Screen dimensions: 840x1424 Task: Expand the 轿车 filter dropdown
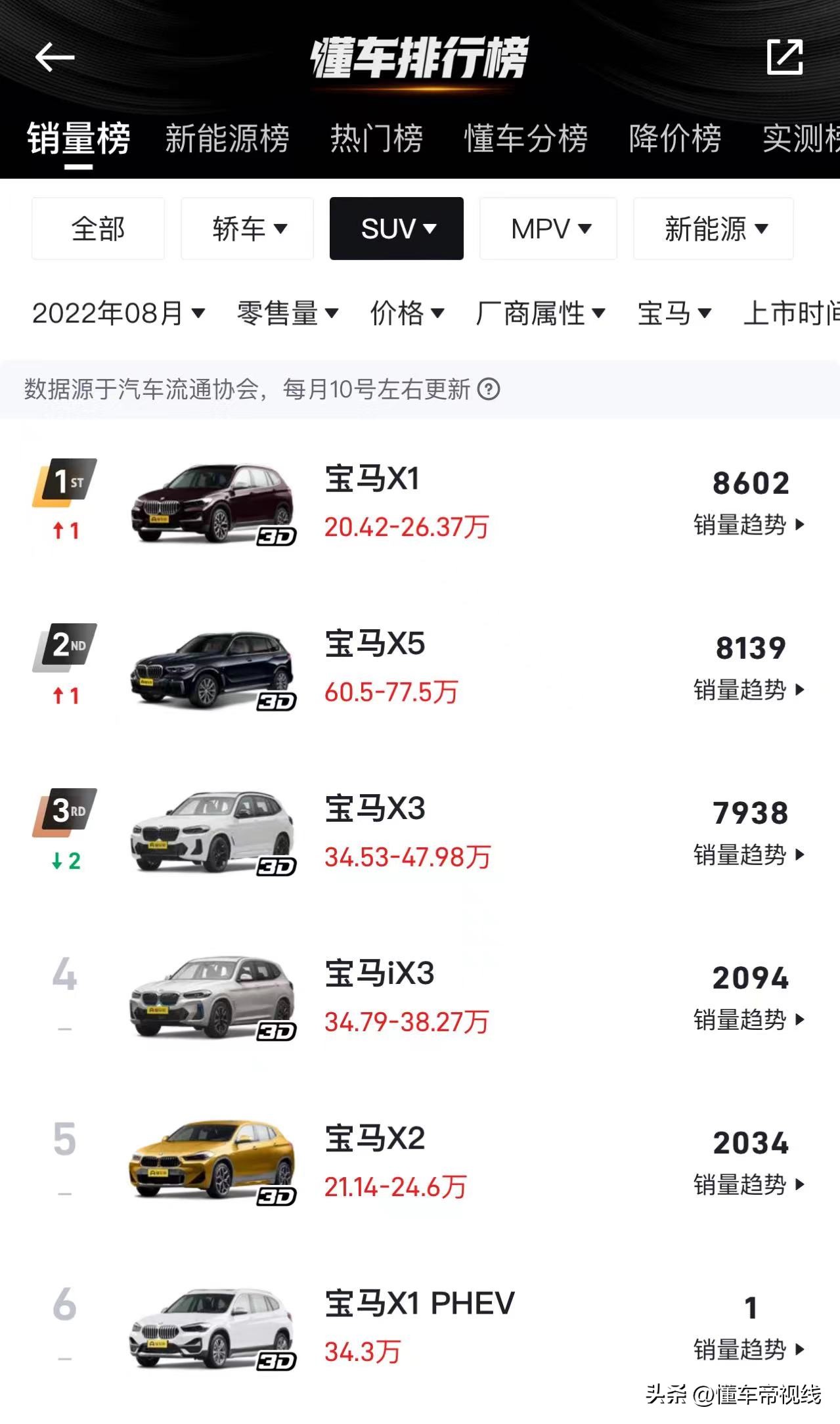(x=248, y=229)
